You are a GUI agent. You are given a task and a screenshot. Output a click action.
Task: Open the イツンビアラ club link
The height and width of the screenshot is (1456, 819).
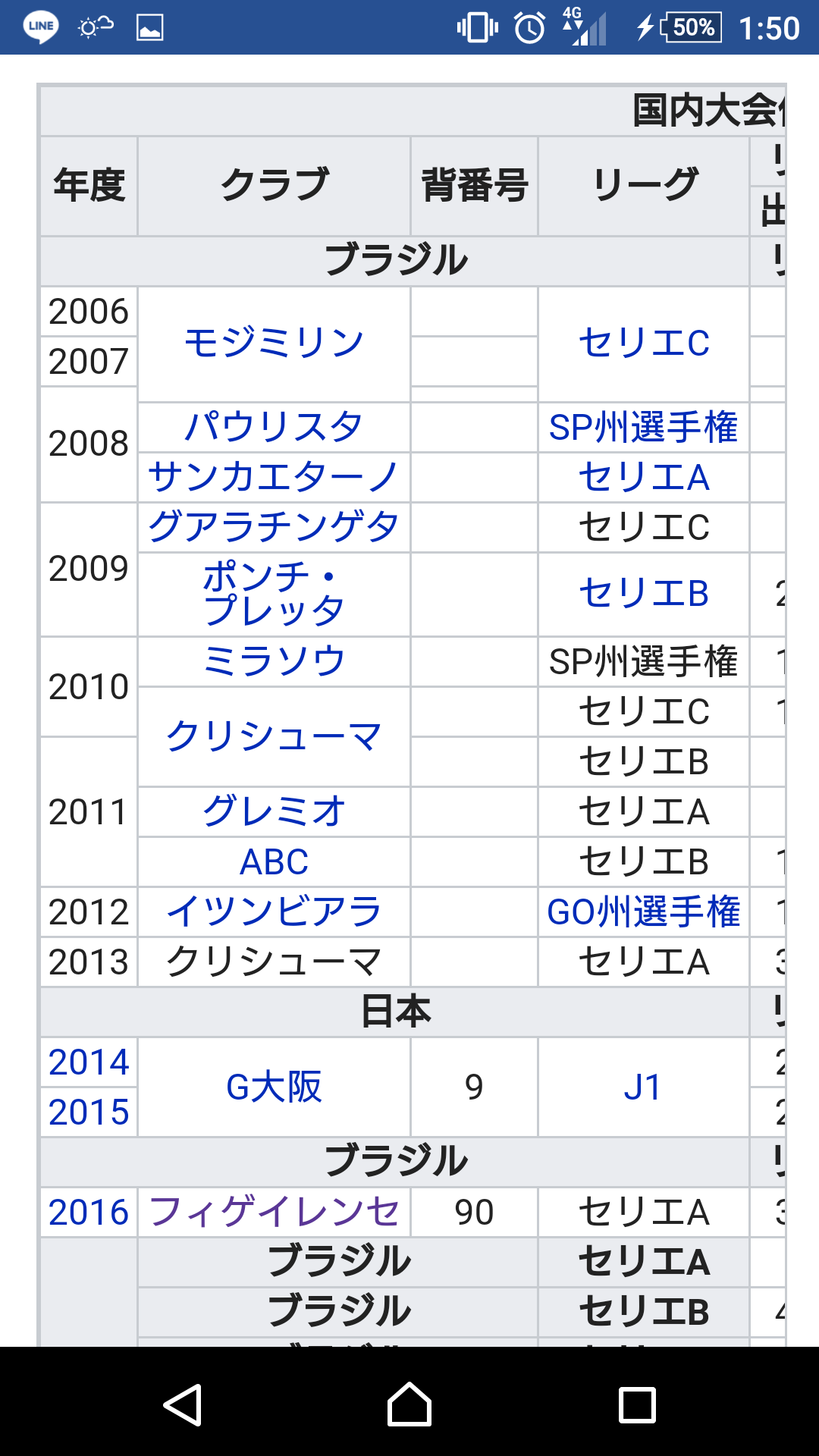coord(274,912)
